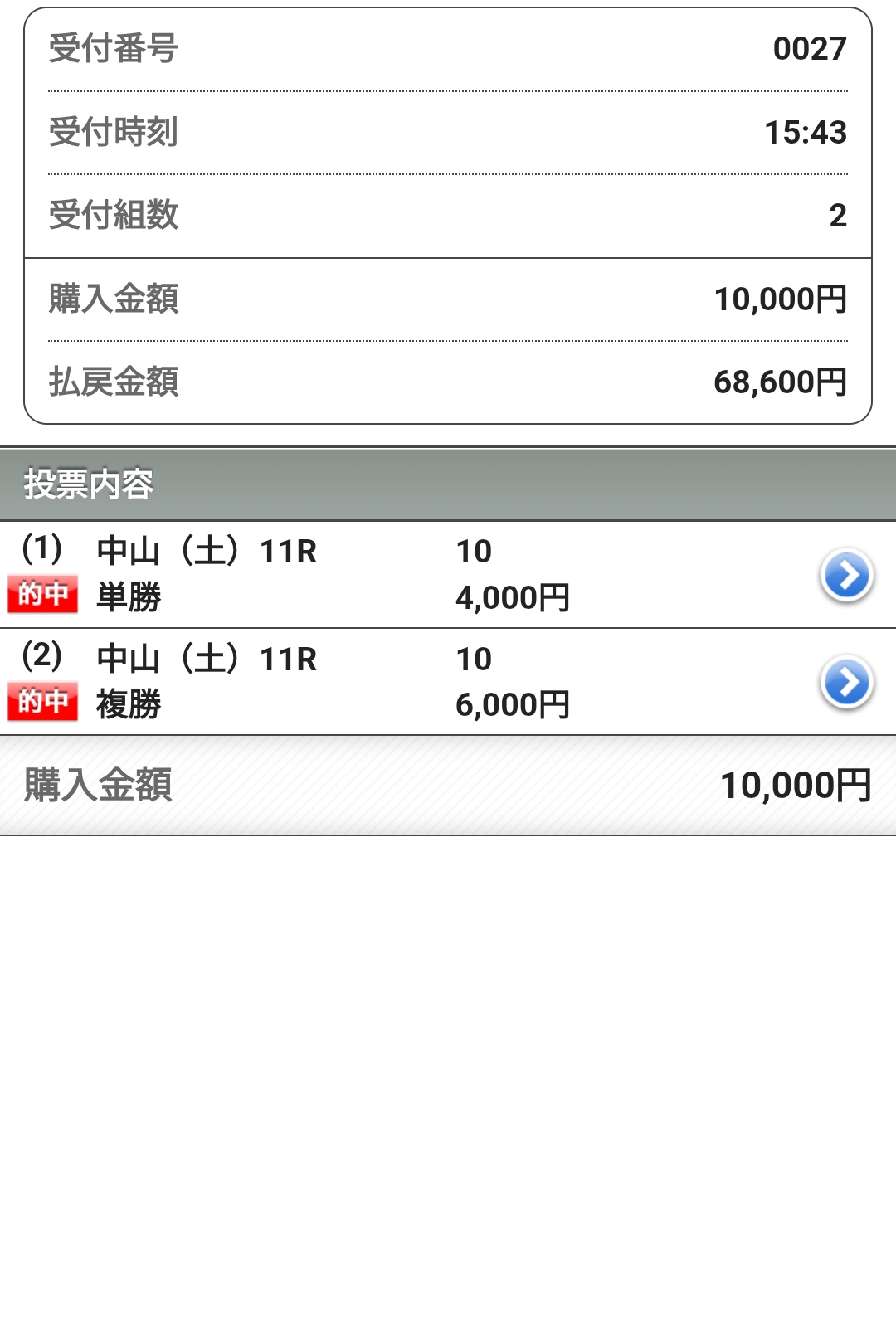
Task: Open details of the 単勝 bet row
Action: click(x=846, y=575)
